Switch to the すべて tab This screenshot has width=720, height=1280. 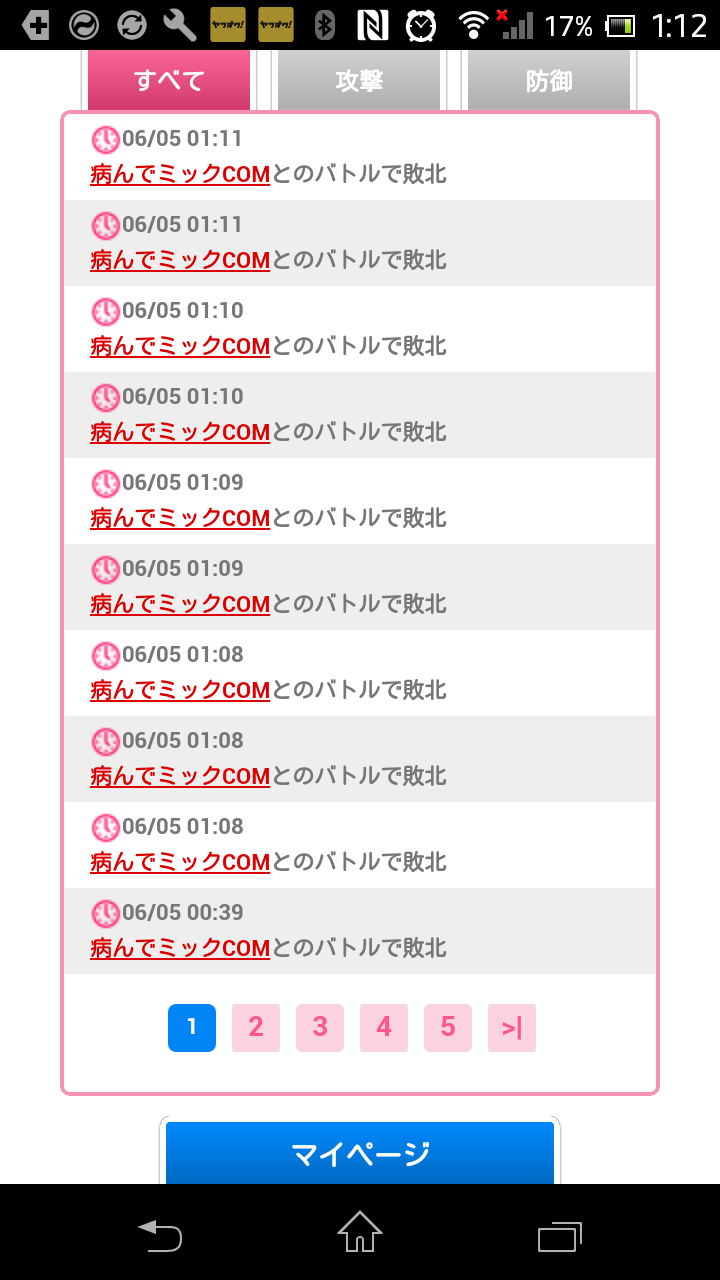tap(169, 81)
